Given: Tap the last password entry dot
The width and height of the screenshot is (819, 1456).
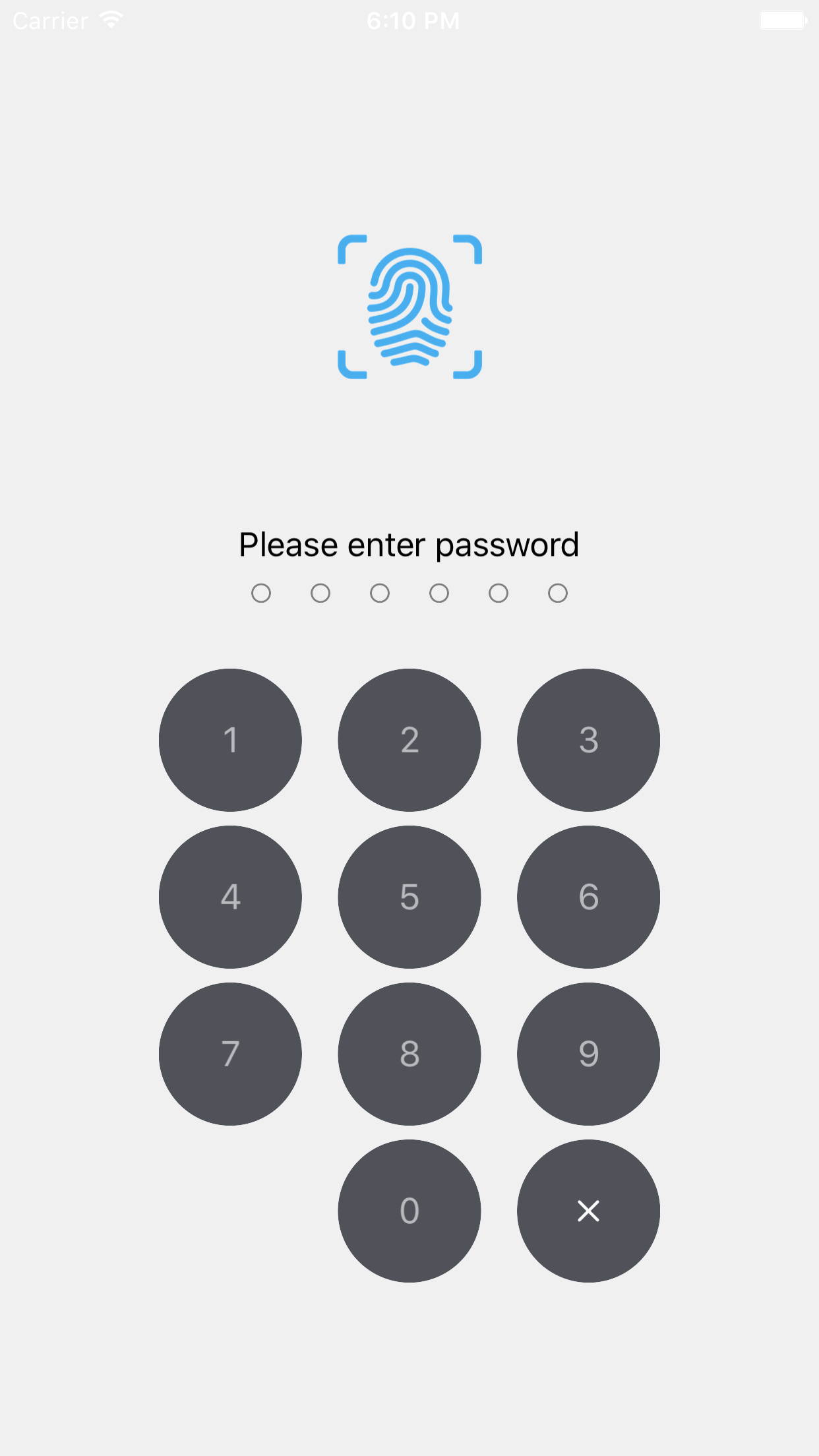Looking at the screenshot, I should (x=557, y=593).
